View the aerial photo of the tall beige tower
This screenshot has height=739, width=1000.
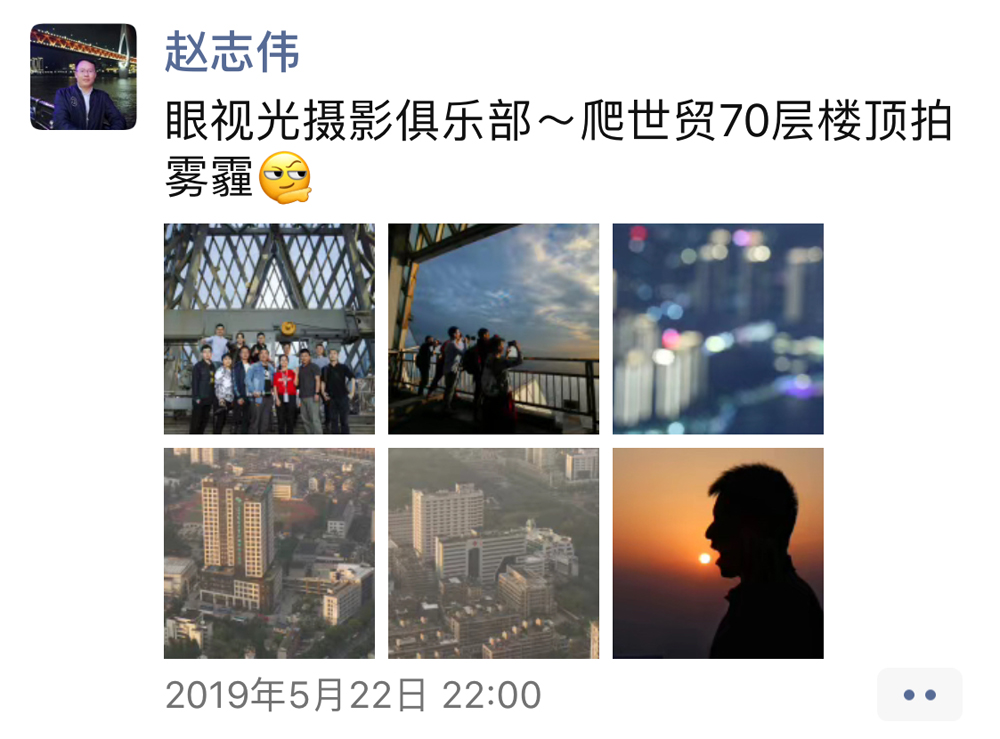[x=269, y=553]
